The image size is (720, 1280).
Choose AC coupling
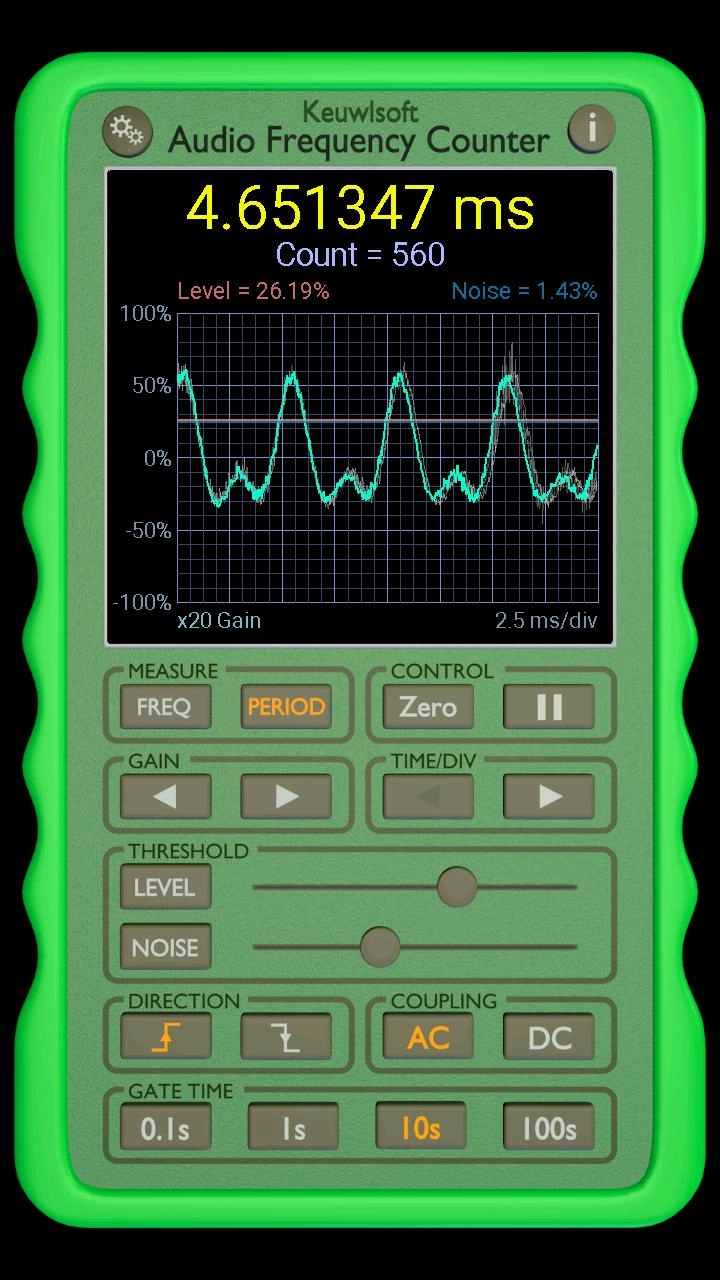click(x=428, y=1037)
